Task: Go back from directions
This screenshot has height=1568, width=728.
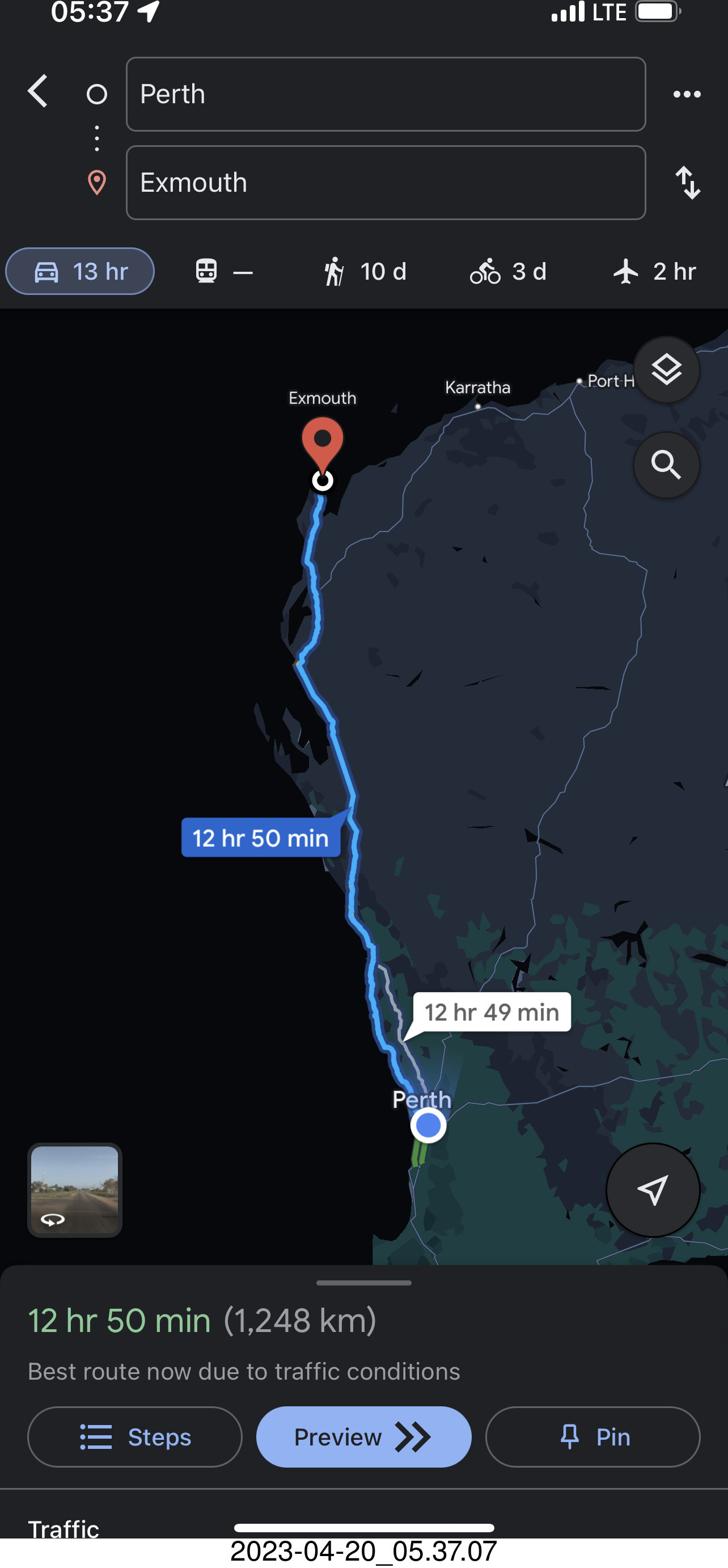Action: coord(38,92)
